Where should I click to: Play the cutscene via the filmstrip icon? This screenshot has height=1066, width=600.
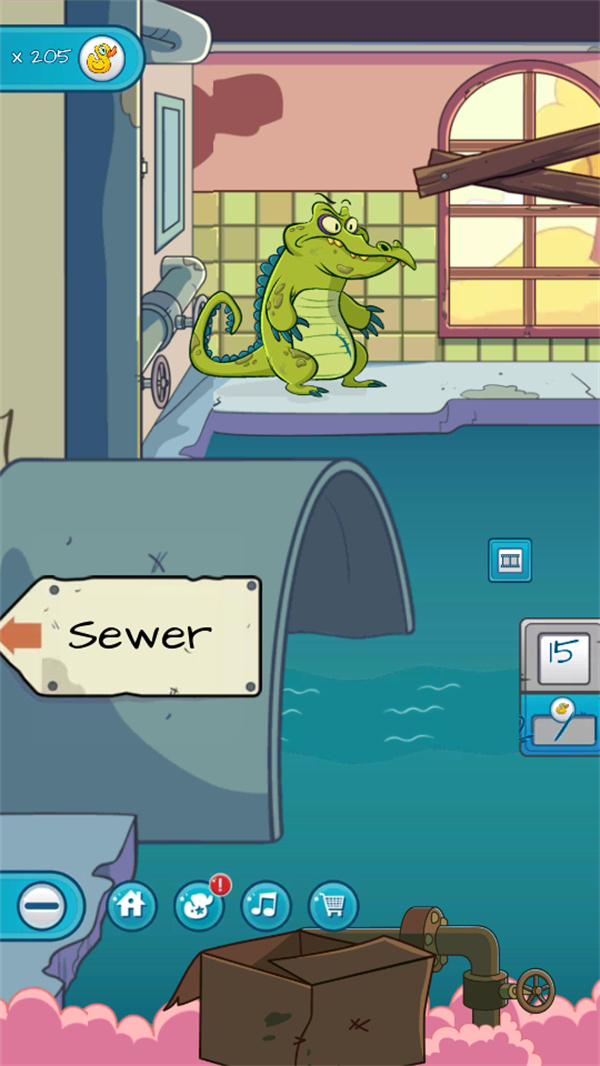click(x=510, y=560)
